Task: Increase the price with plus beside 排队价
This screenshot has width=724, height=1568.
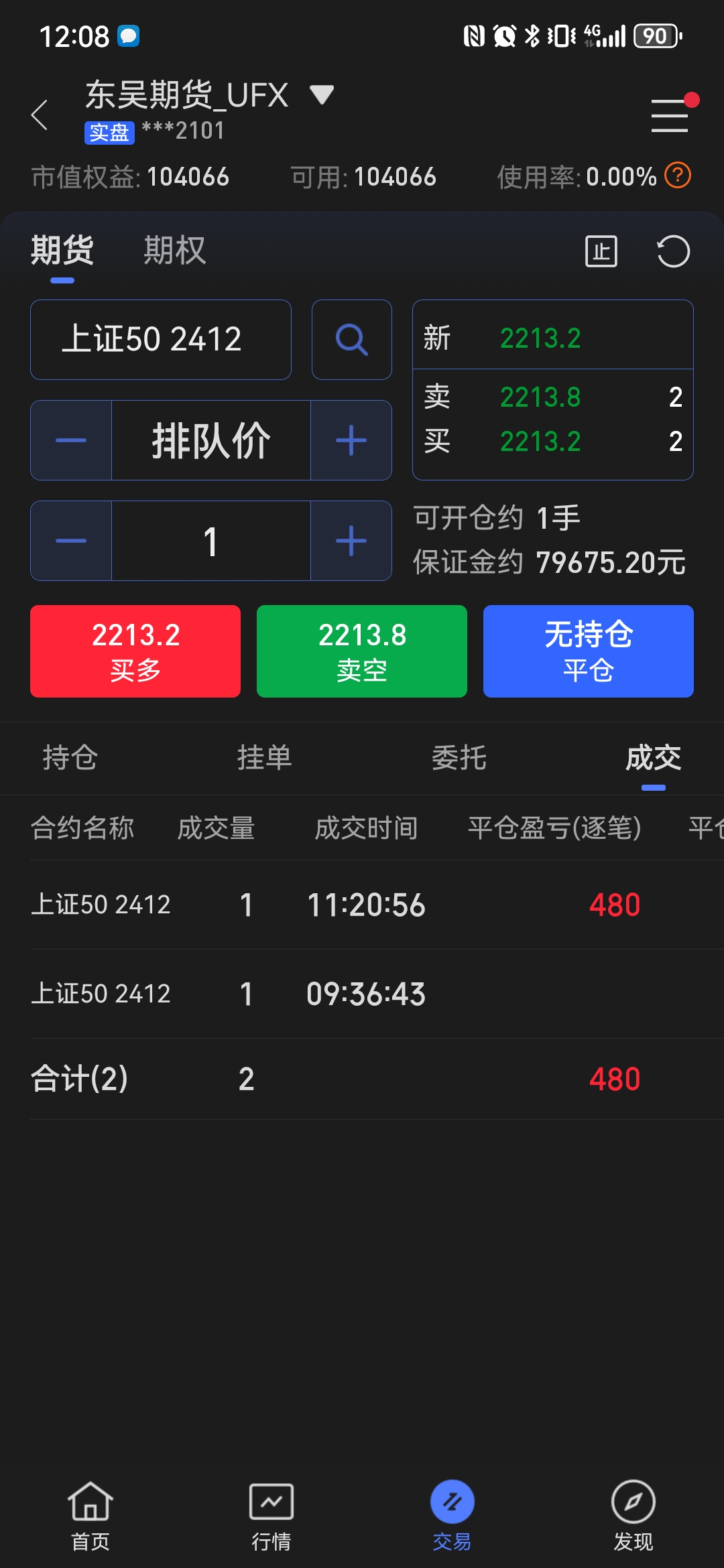Action: [351, 440]
